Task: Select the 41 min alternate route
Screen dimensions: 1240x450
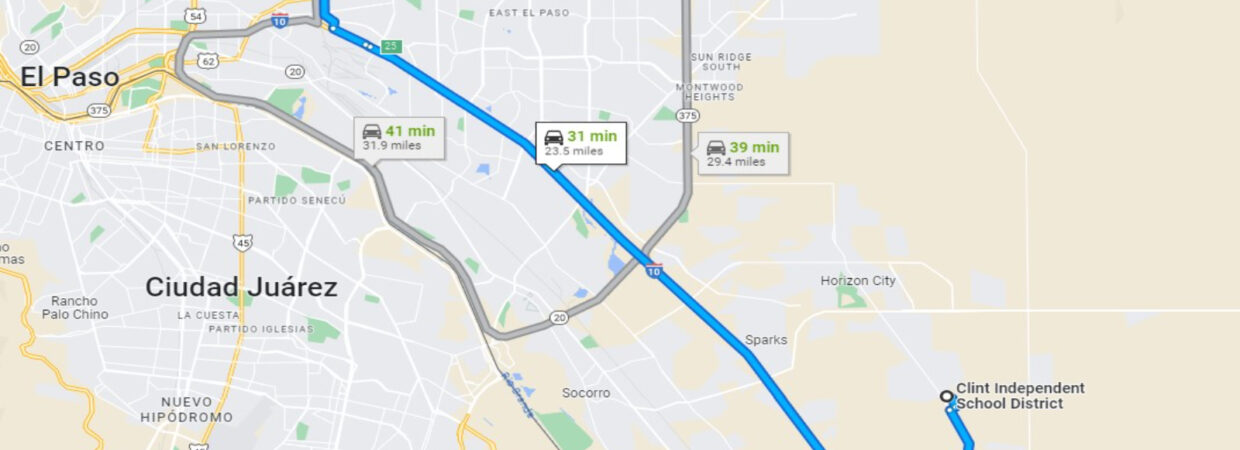Action: (398, 138)
